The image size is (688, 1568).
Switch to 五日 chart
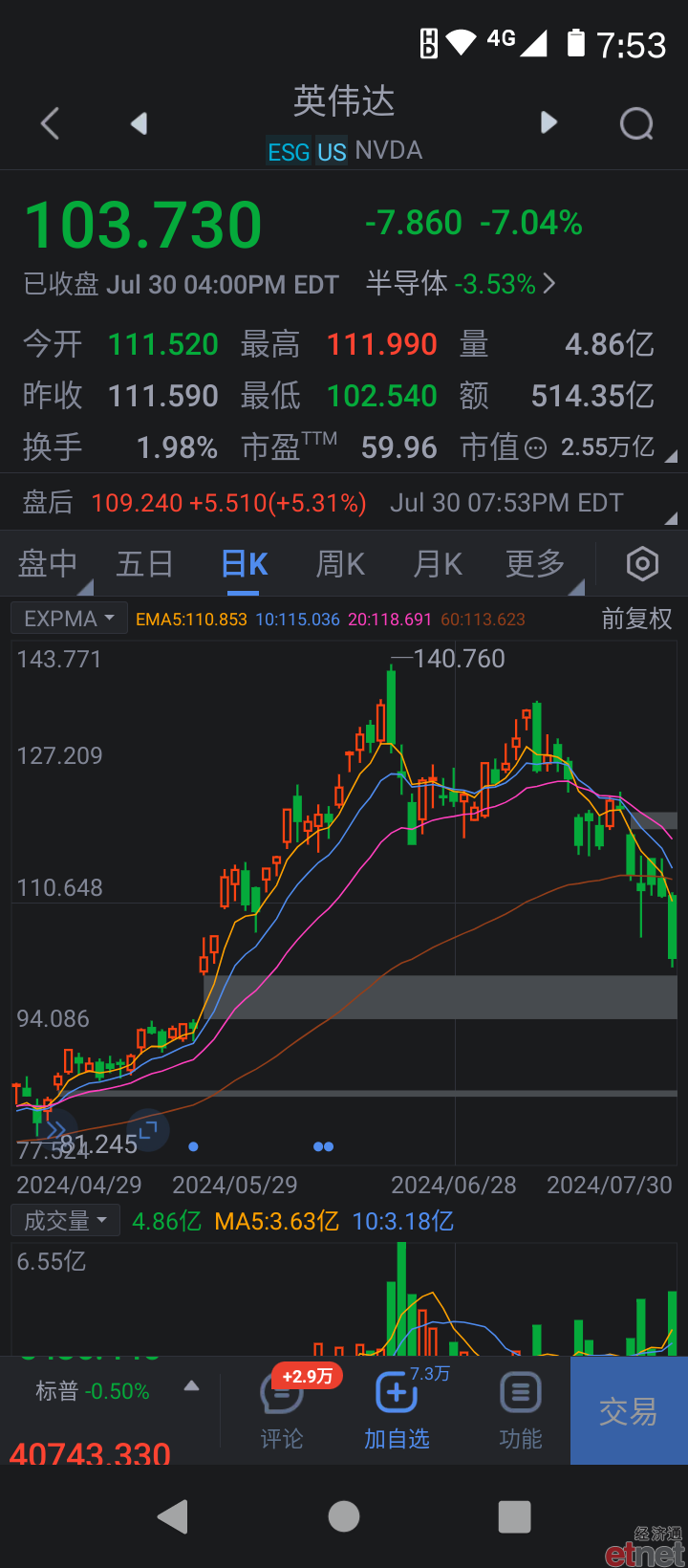point(144,564)
